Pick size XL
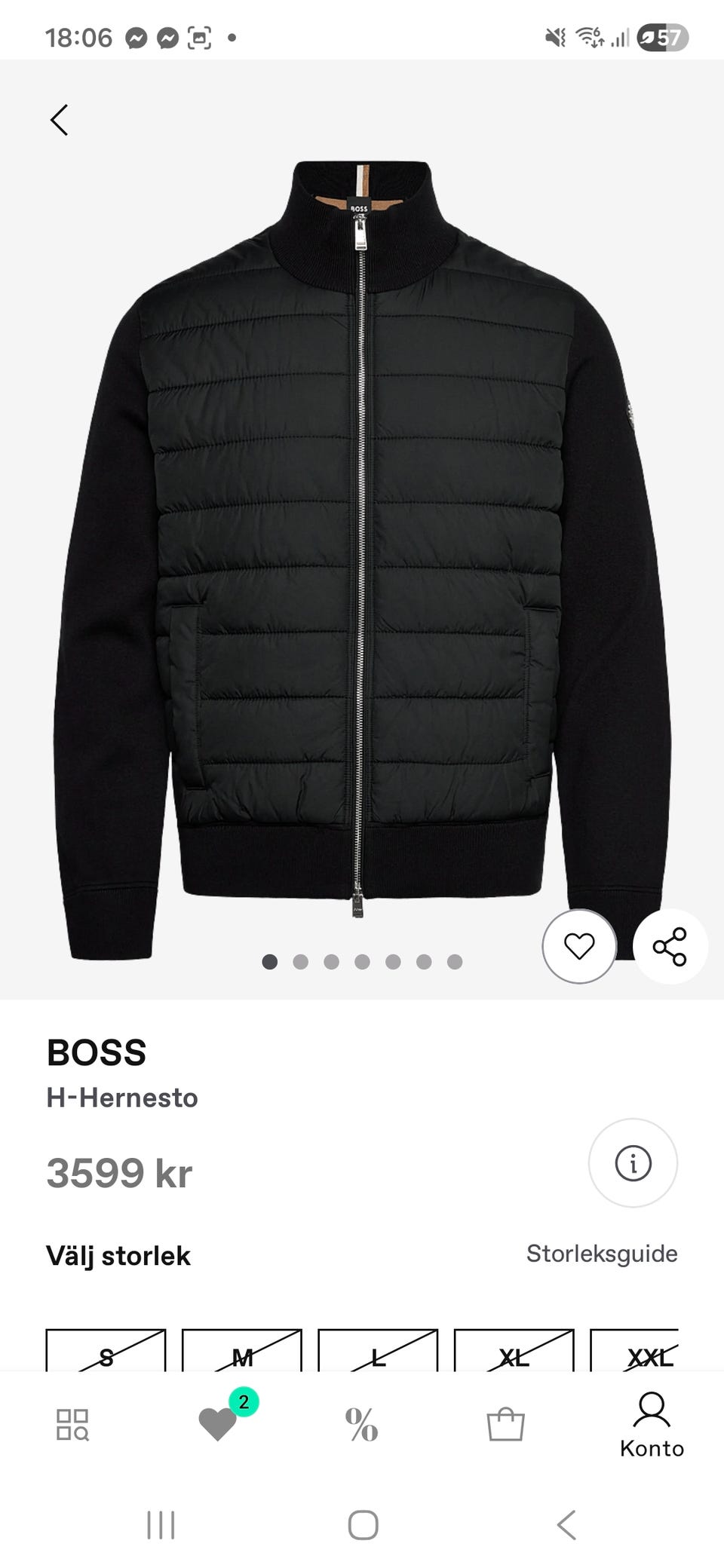 514,1352
